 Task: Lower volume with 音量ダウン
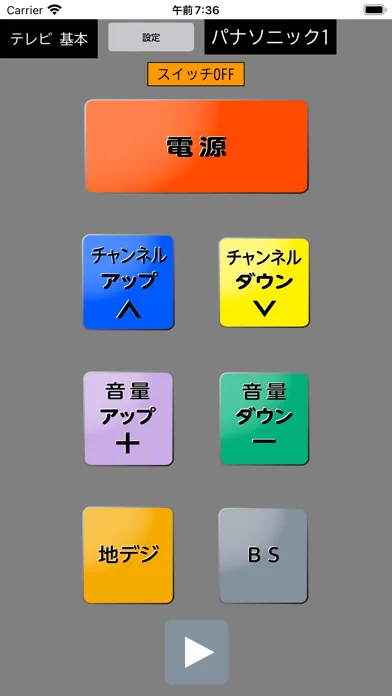(264, 419)
